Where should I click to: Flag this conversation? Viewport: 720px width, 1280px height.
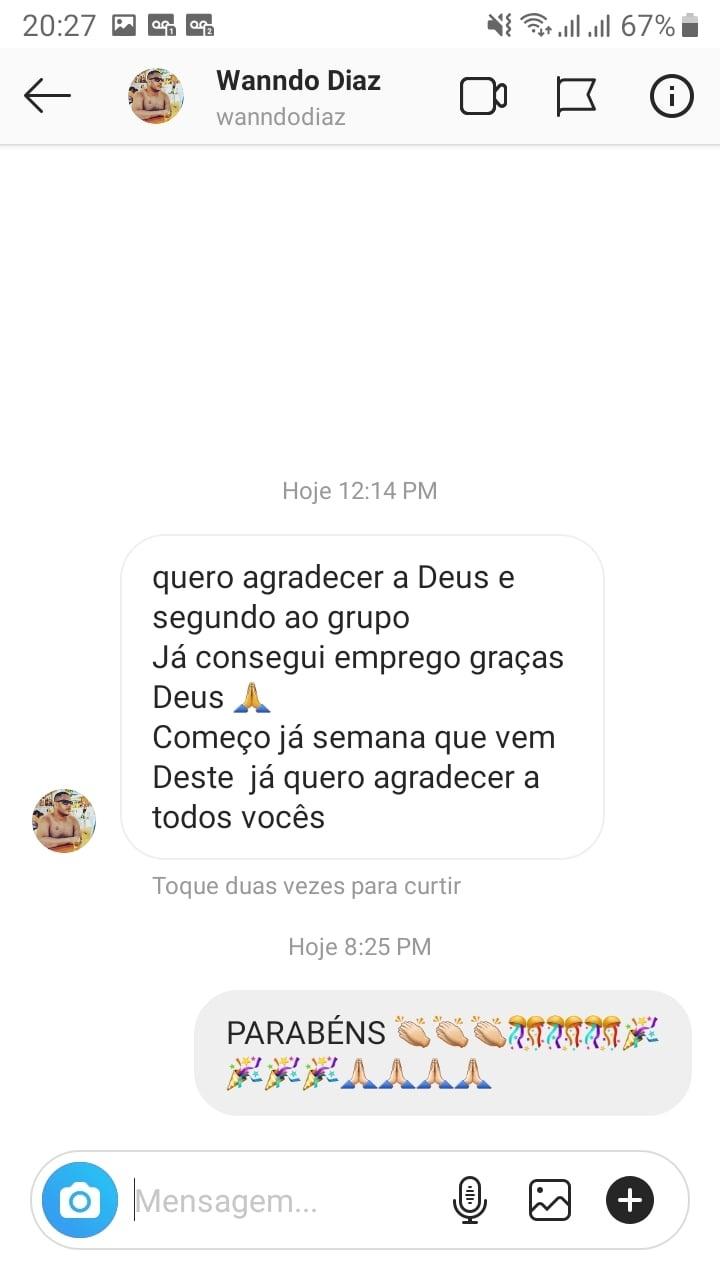[x=576, y=96]
